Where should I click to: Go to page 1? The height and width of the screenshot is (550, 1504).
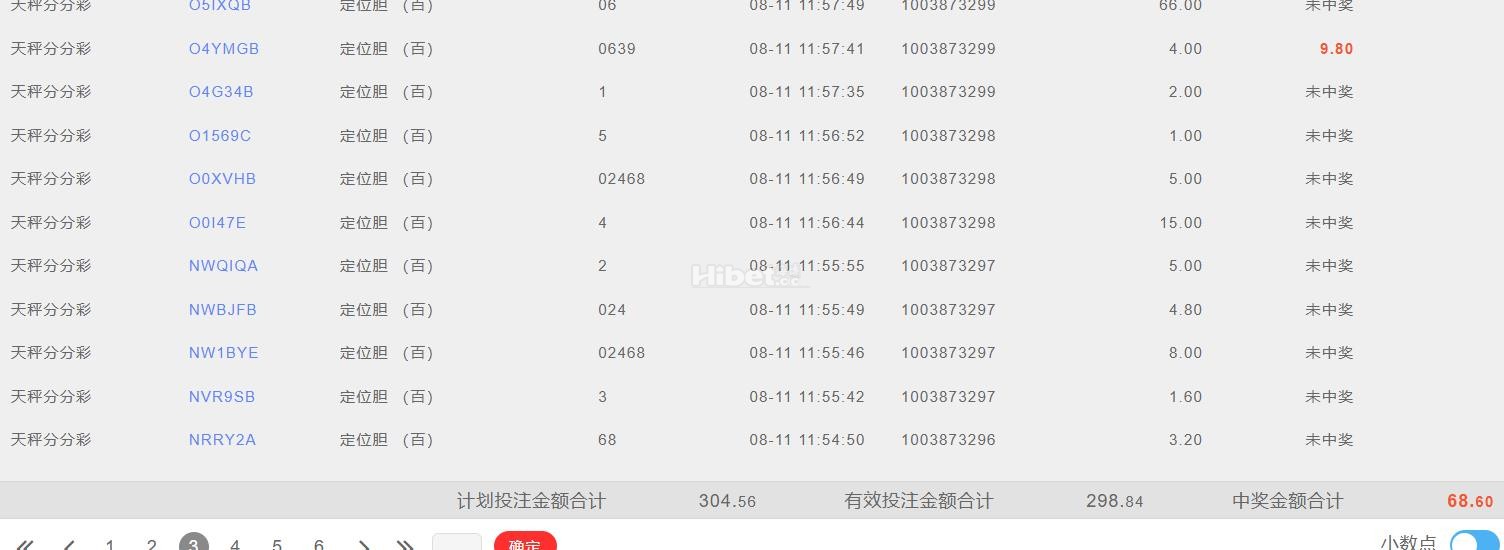click(110, 545)
